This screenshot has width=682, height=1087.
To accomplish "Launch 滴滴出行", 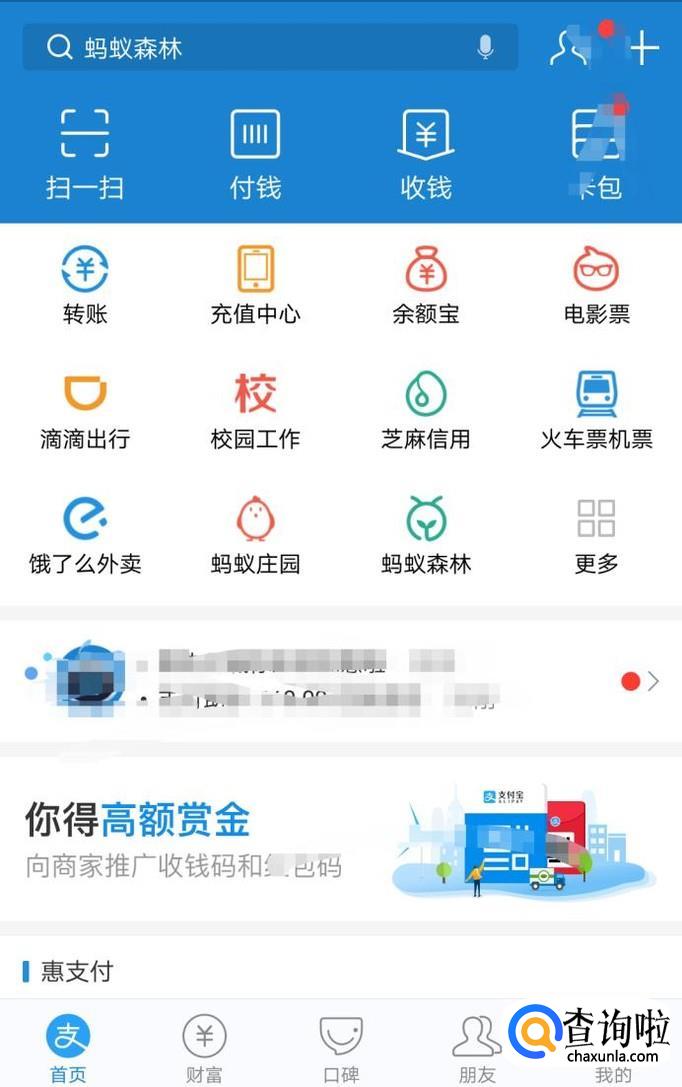I will tap(85, 410).
